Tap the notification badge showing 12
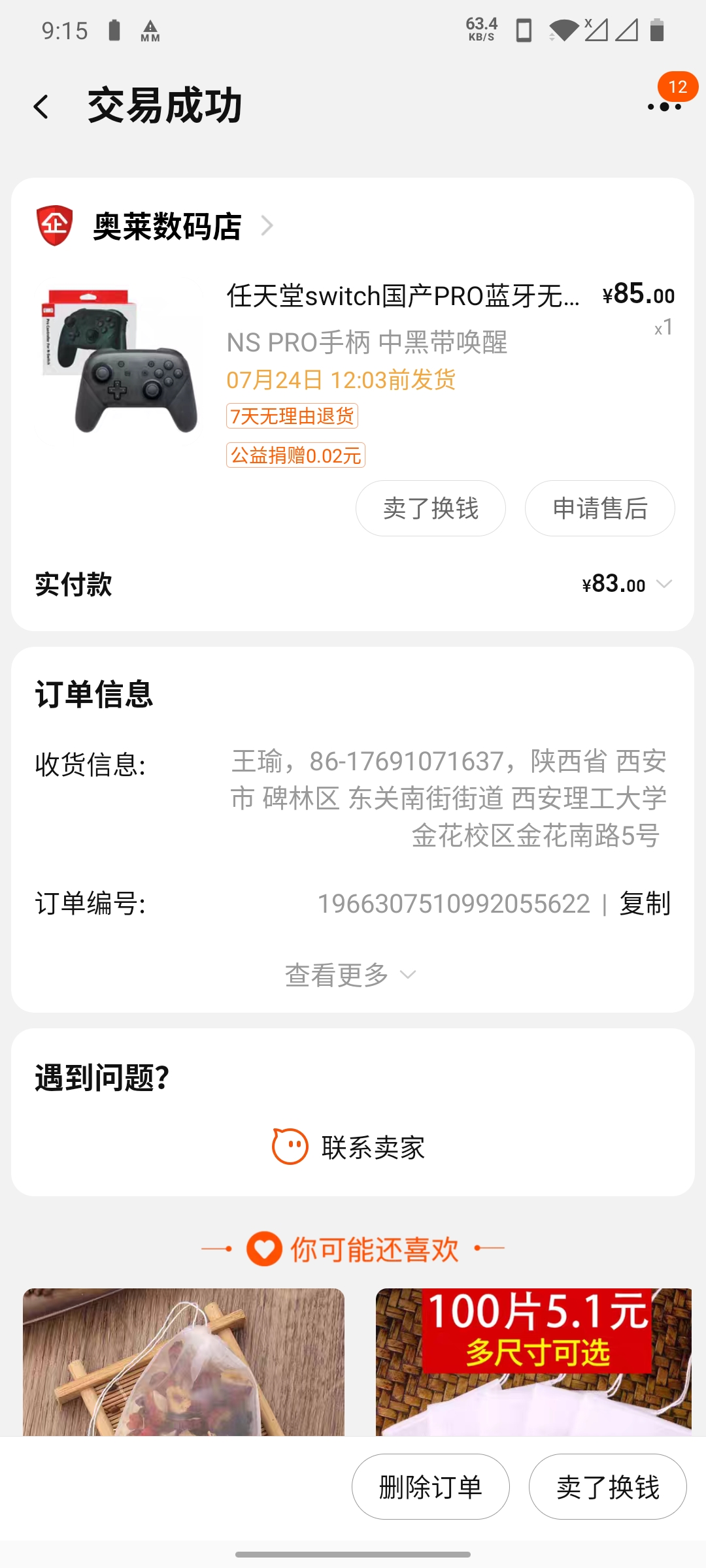This screenshot has width=706, height=1568. 677,88
